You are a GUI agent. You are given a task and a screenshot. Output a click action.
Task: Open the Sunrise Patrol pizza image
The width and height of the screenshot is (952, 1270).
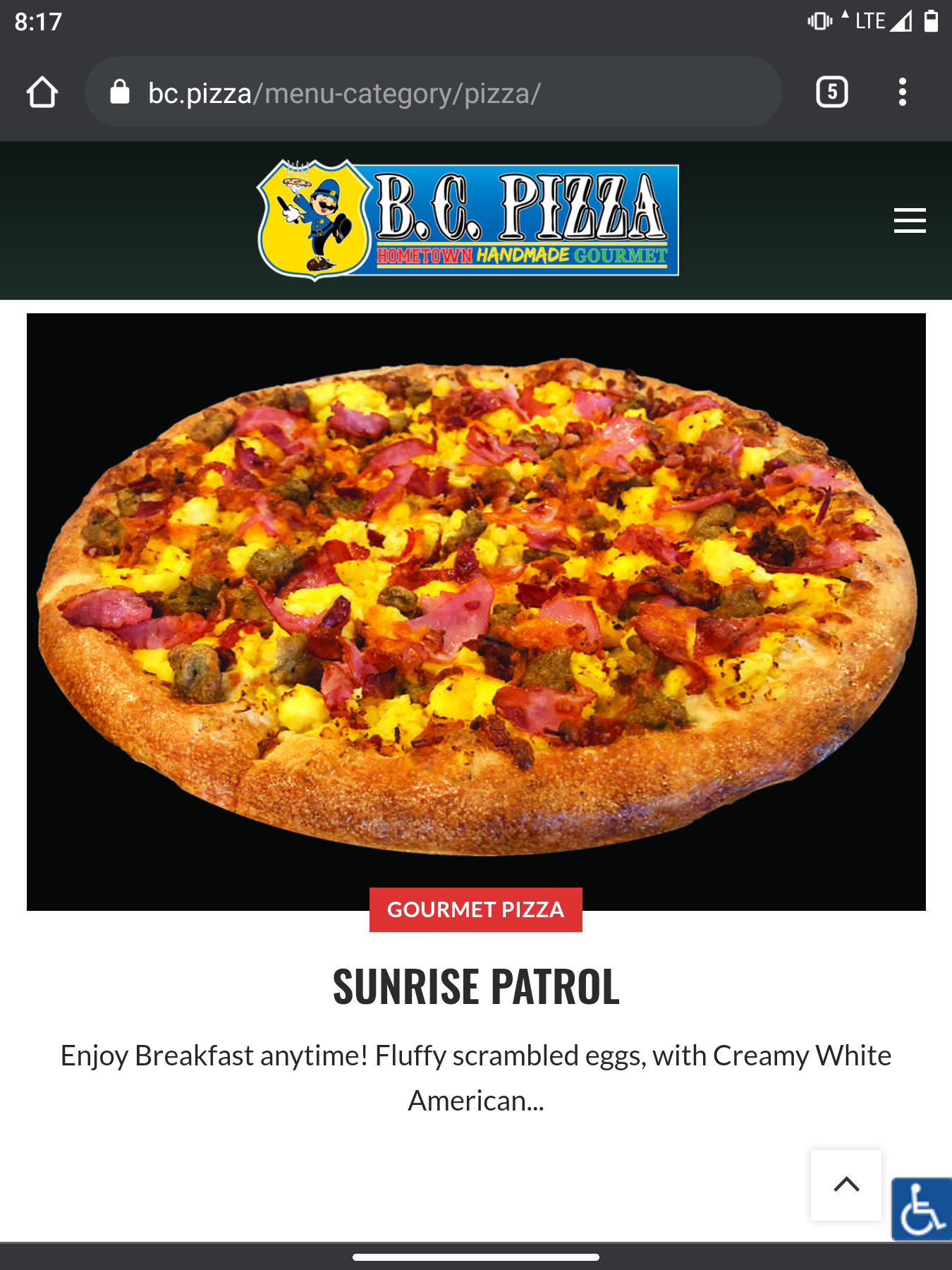click(x=476, y=607)
